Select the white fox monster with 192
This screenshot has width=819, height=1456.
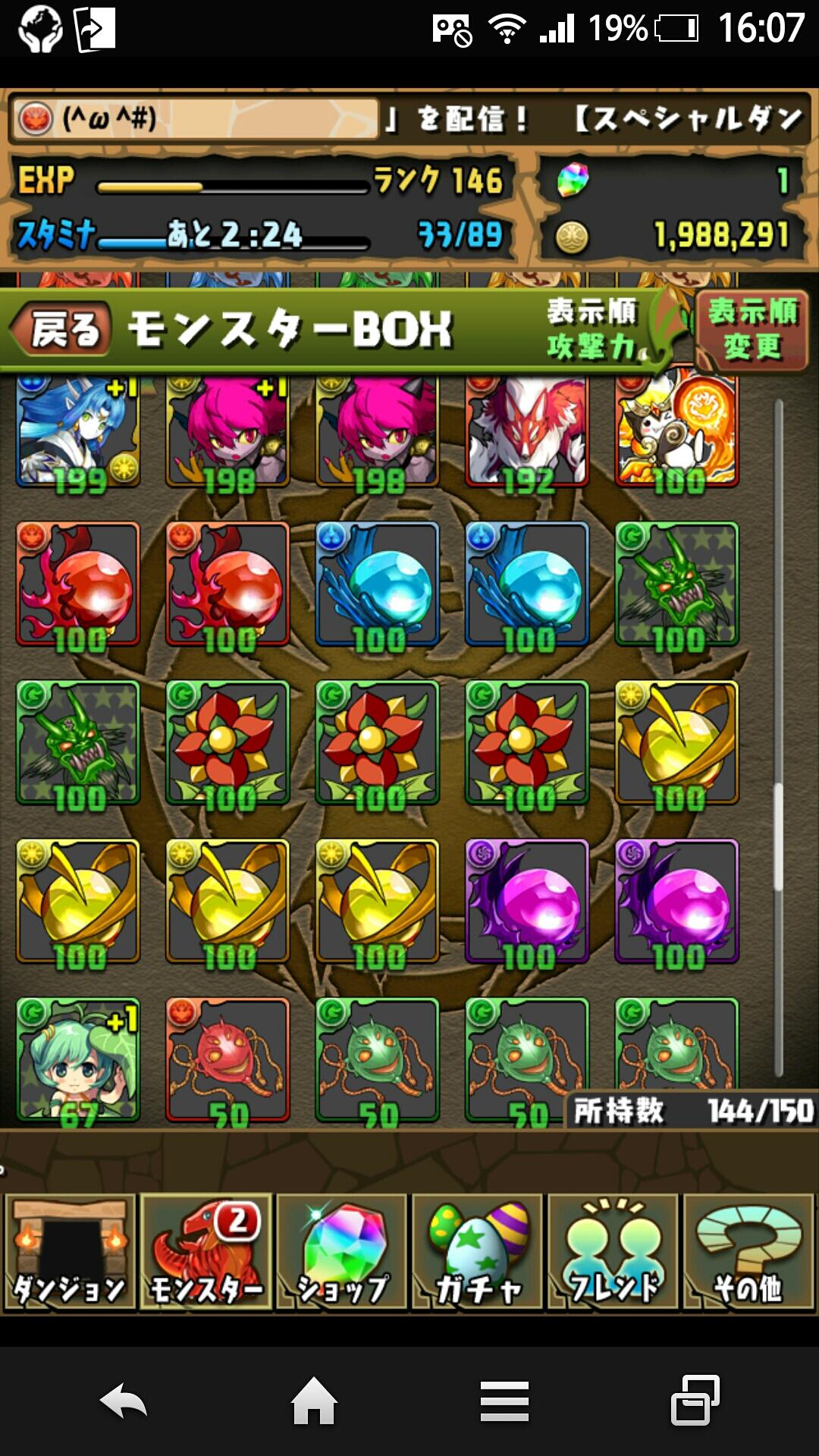527,434
